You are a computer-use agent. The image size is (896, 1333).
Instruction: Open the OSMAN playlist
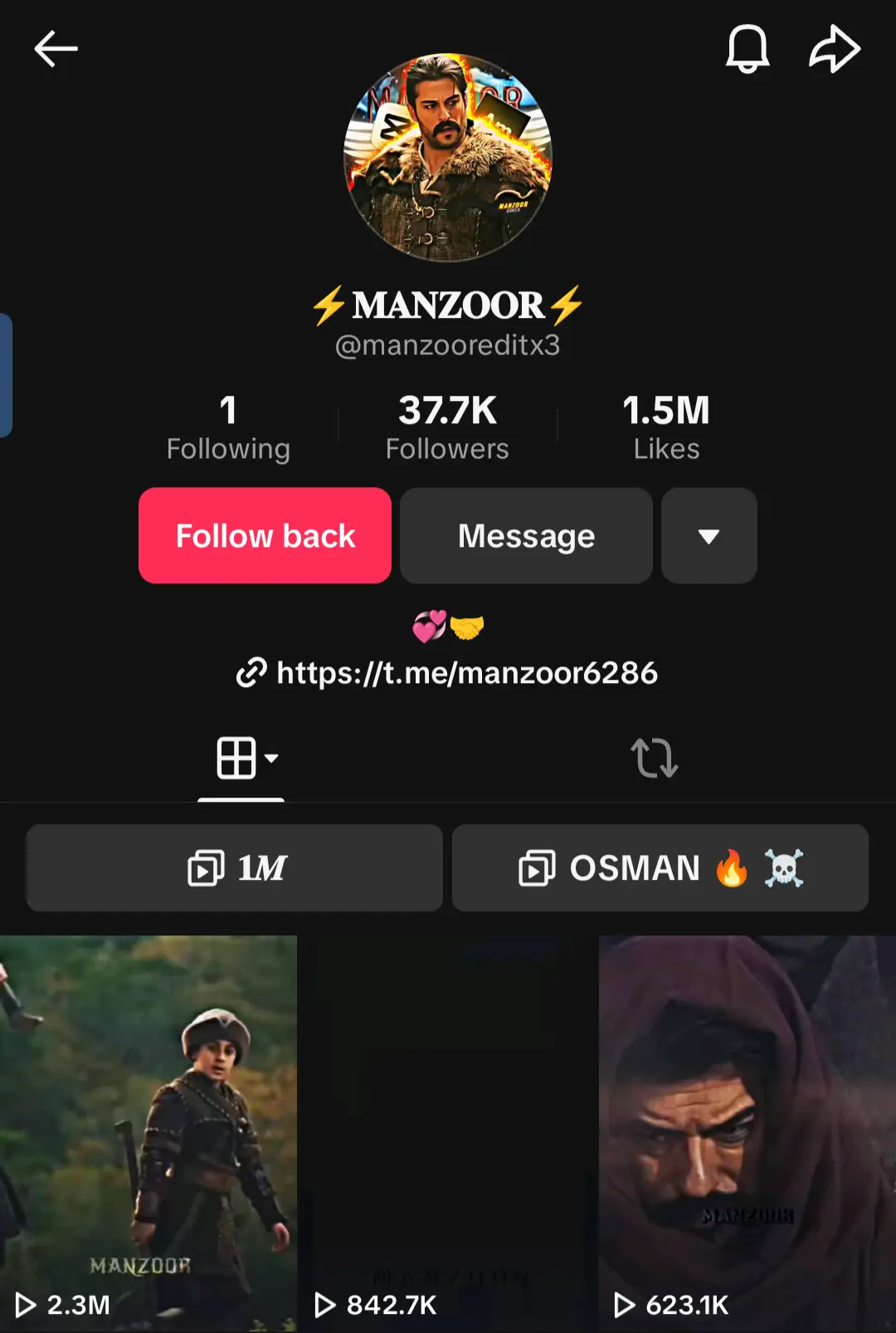660,868
